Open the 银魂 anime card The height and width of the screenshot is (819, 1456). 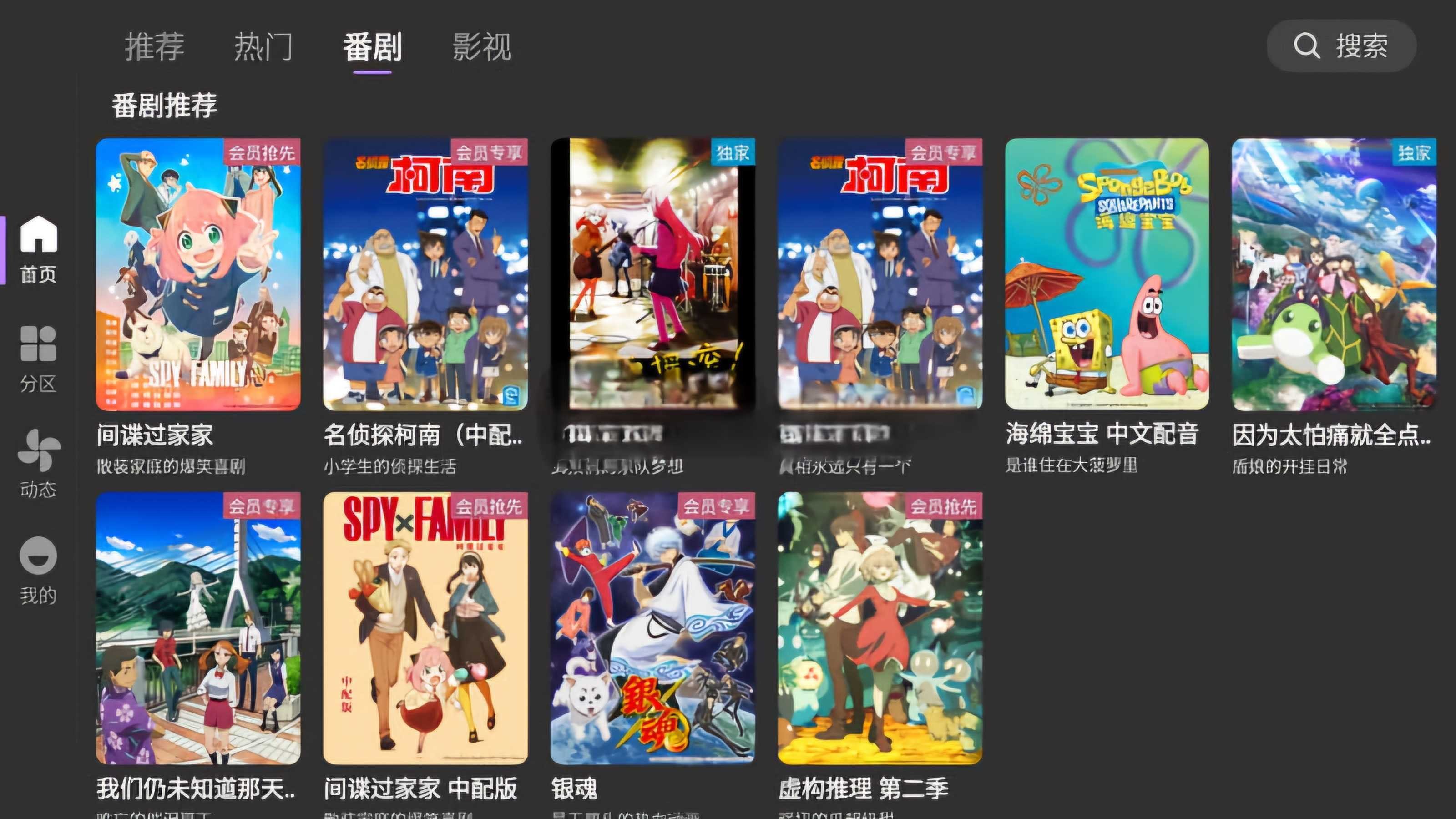[652, 627]
